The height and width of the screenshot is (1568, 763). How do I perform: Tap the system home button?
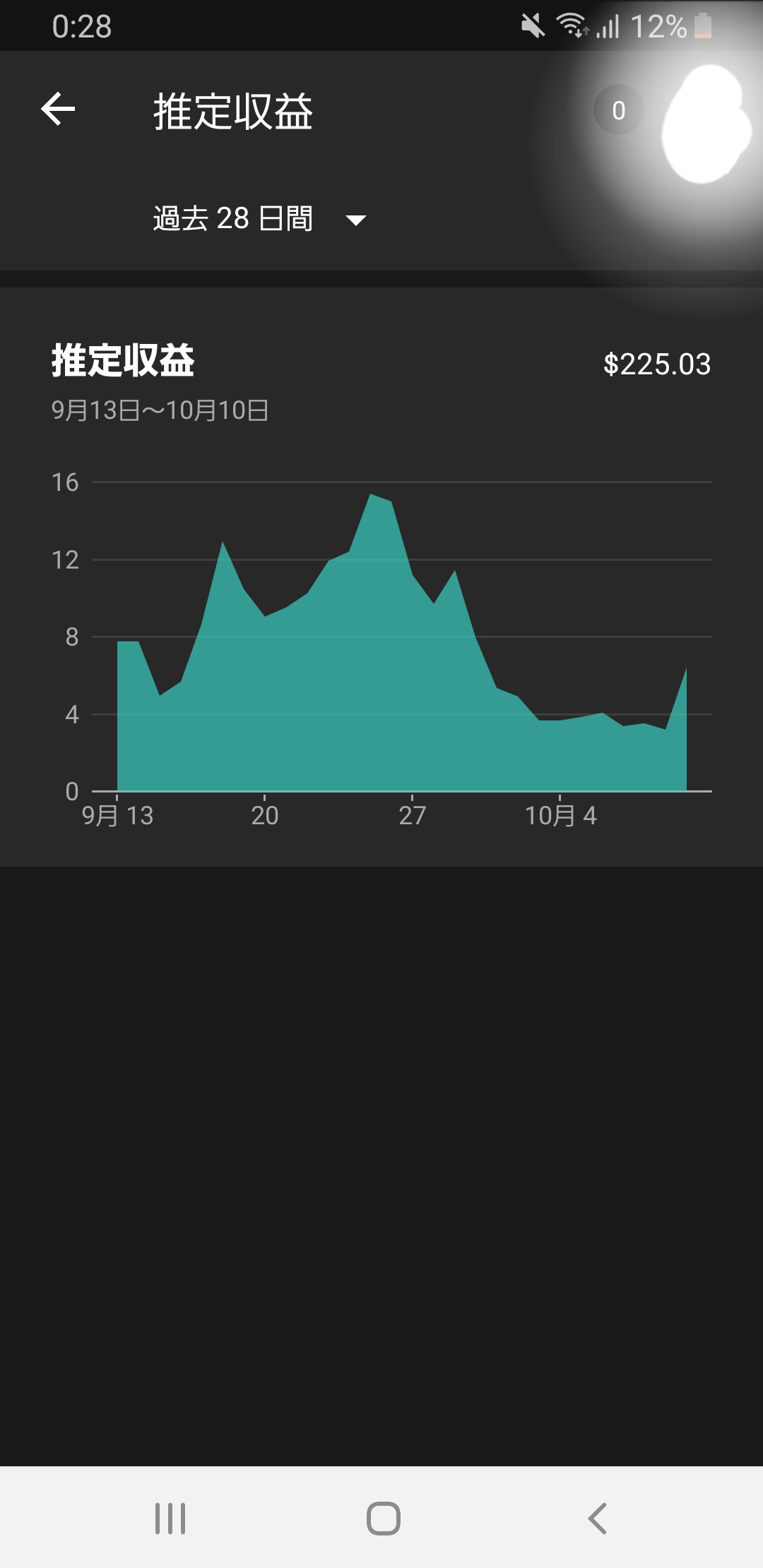383,1518
